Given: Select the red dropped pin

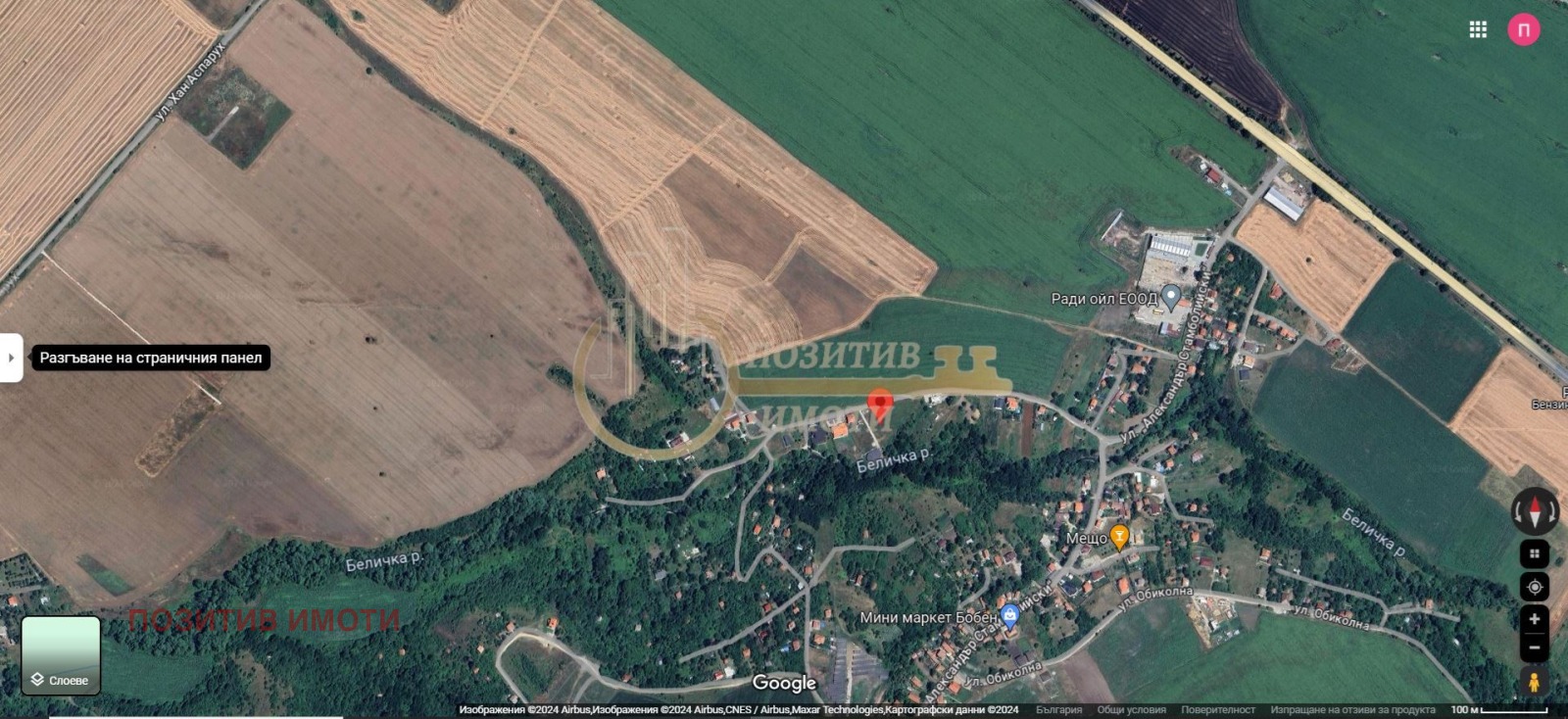Looking at the screenshot, I should point(880,403).
